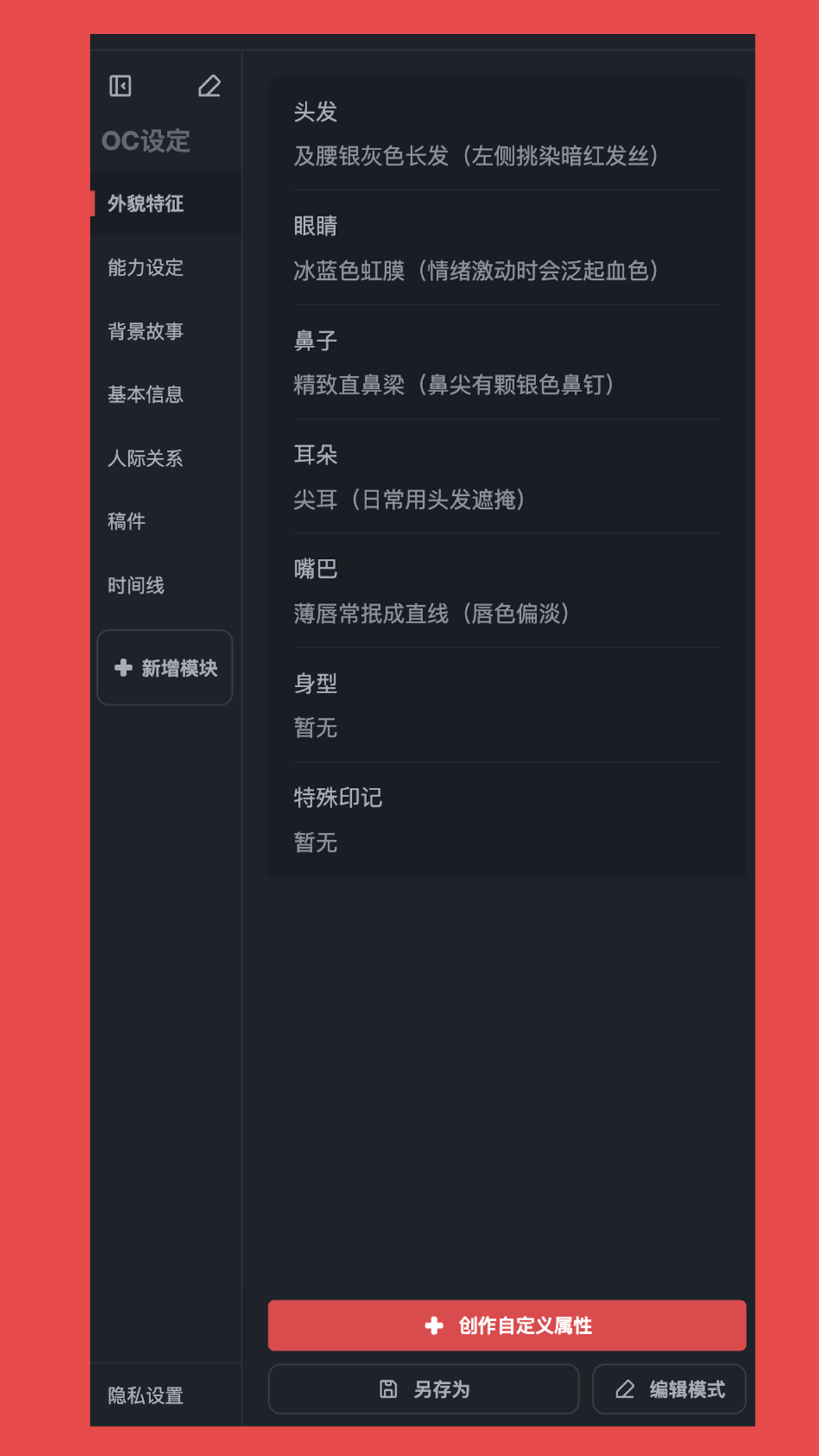Collapse the sidebar panel icon

click(x=120, y=86)
